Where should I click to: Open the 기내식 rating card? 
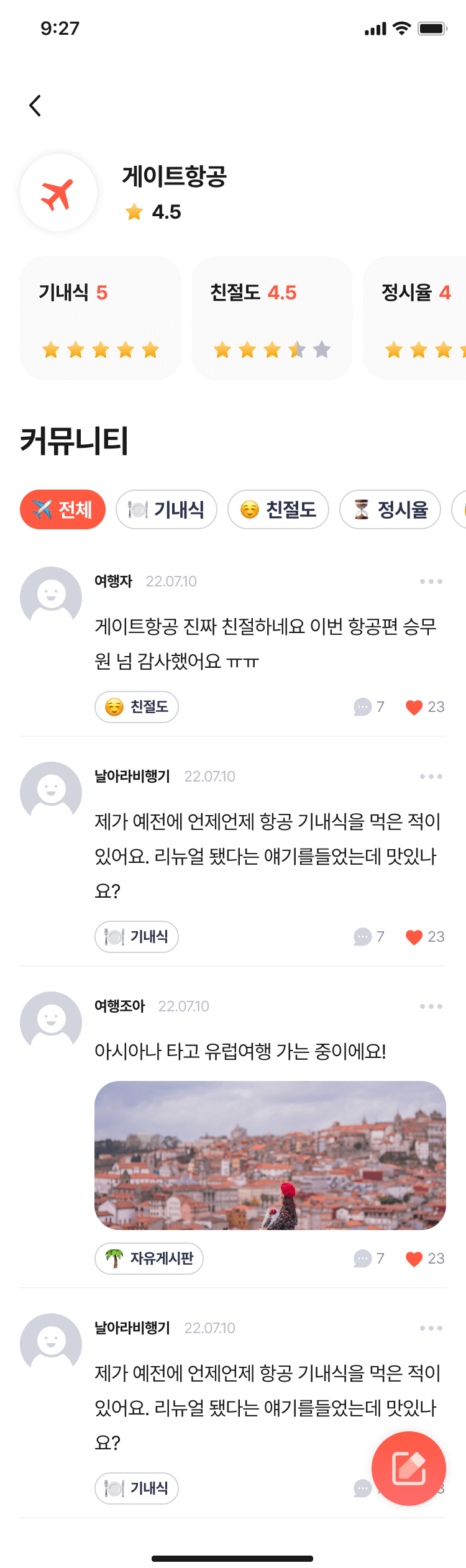(101, 317)
